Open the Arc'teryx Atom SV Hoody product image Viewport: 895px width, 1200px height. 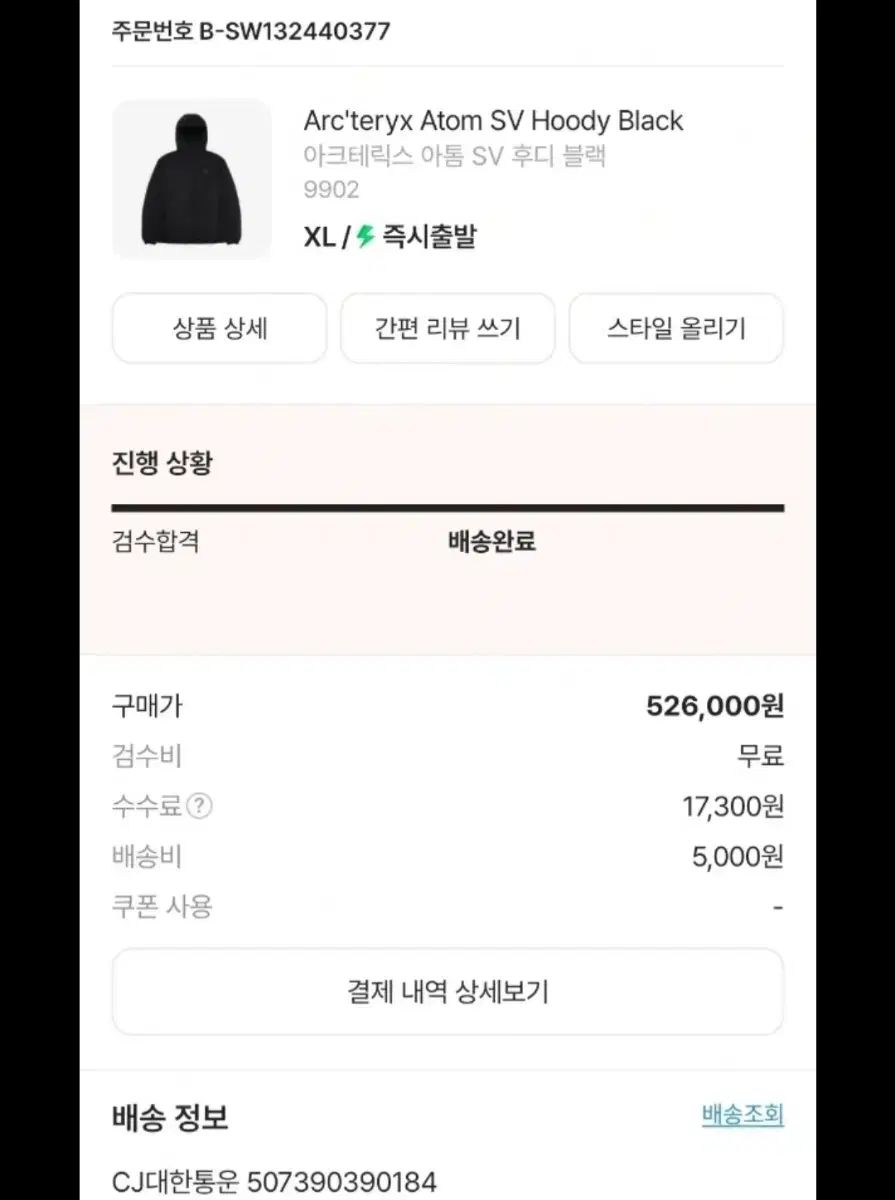point(192,180)
